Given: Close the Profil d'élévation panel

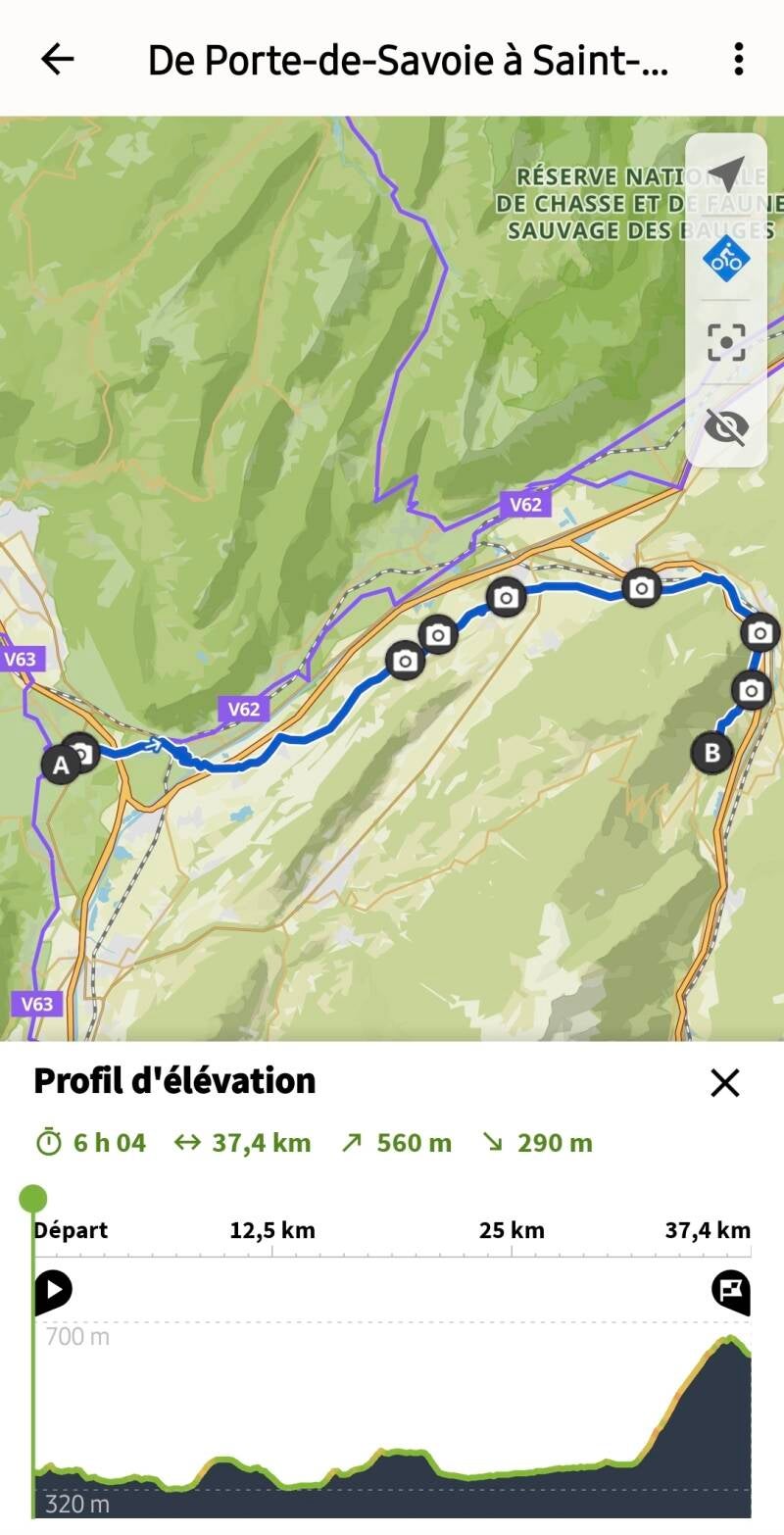Looking at the screenshot, I should click(x=724, y=1083).
